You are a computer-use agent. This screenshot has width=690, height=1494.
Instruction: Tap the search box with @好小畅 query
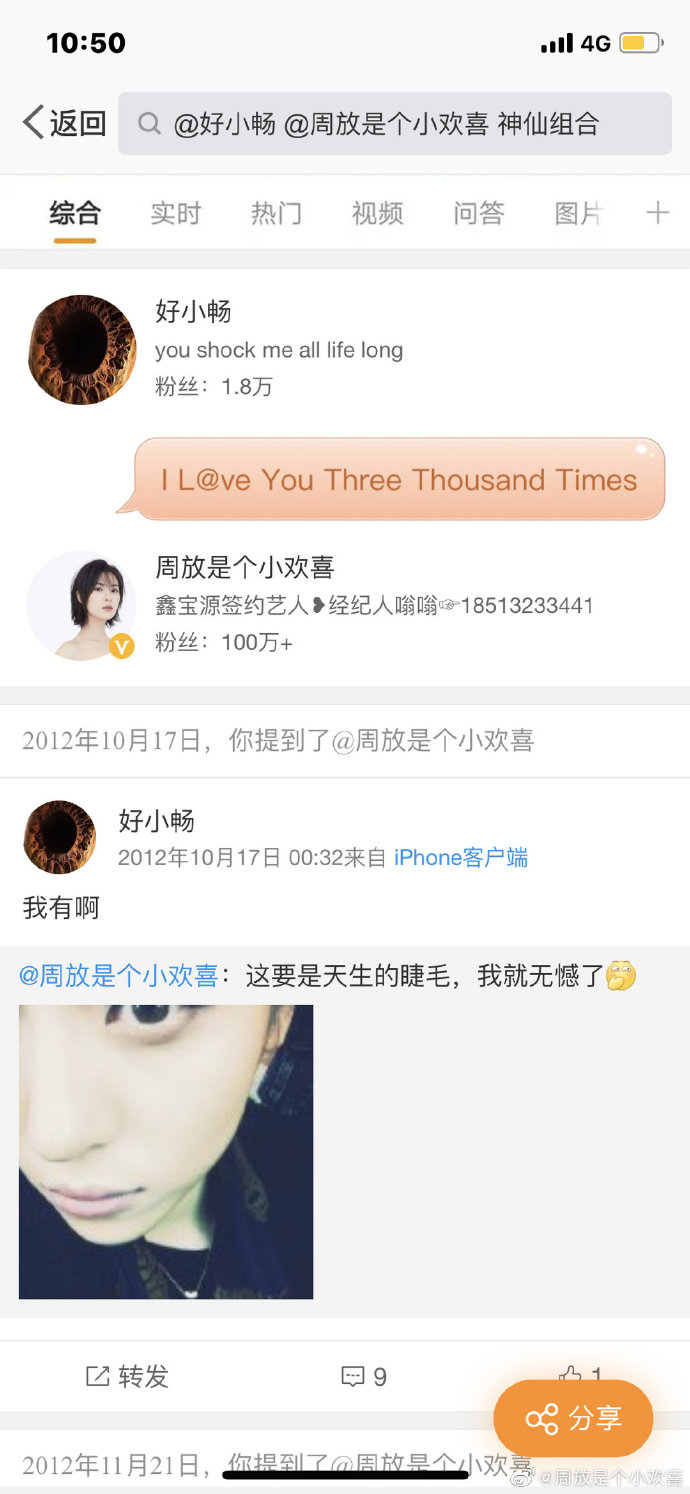[x=394, y=124]
